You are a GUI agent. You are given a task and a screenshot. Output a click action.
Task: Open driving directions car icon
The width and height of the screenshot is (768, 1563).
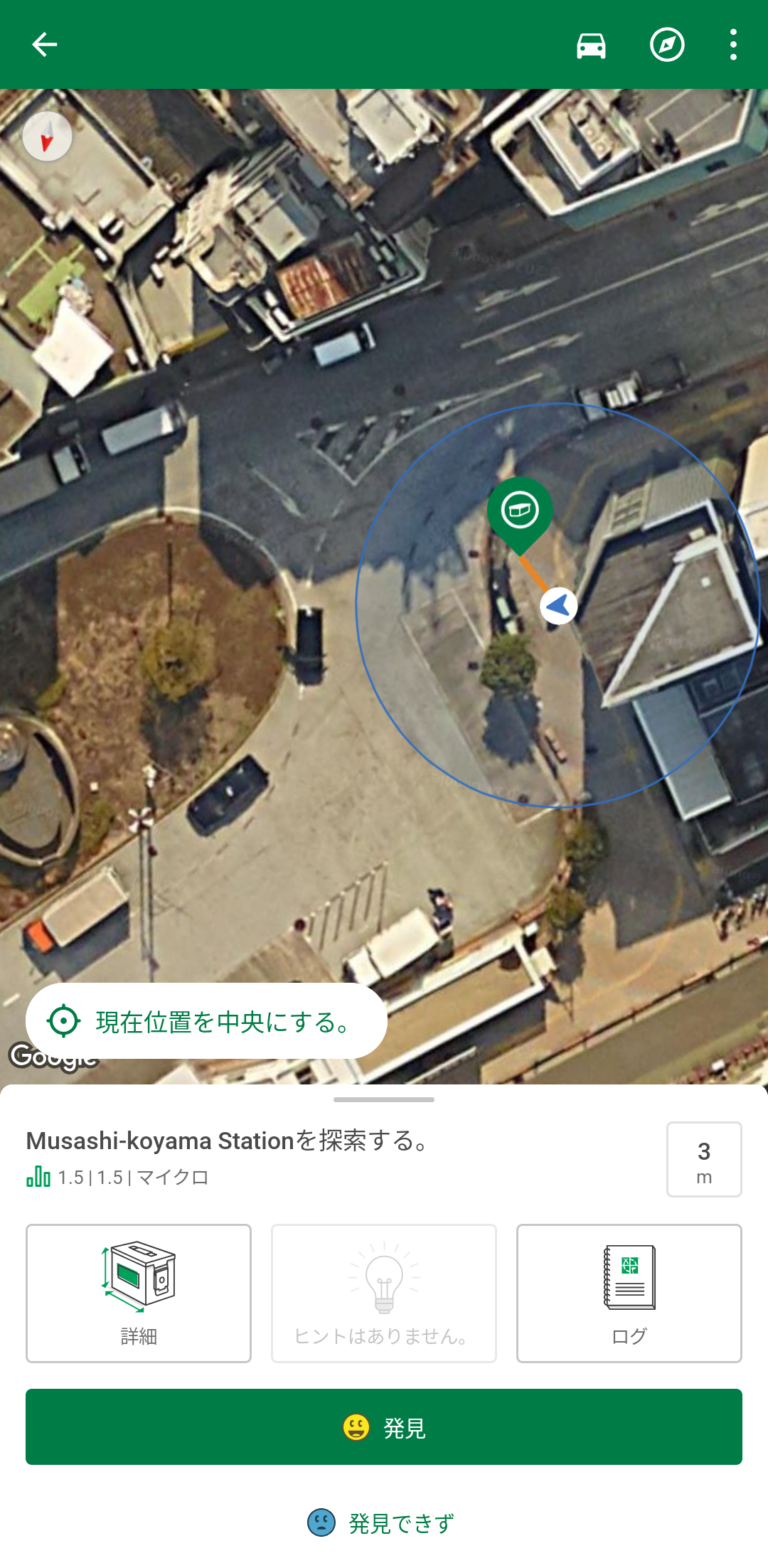(591, 45)
